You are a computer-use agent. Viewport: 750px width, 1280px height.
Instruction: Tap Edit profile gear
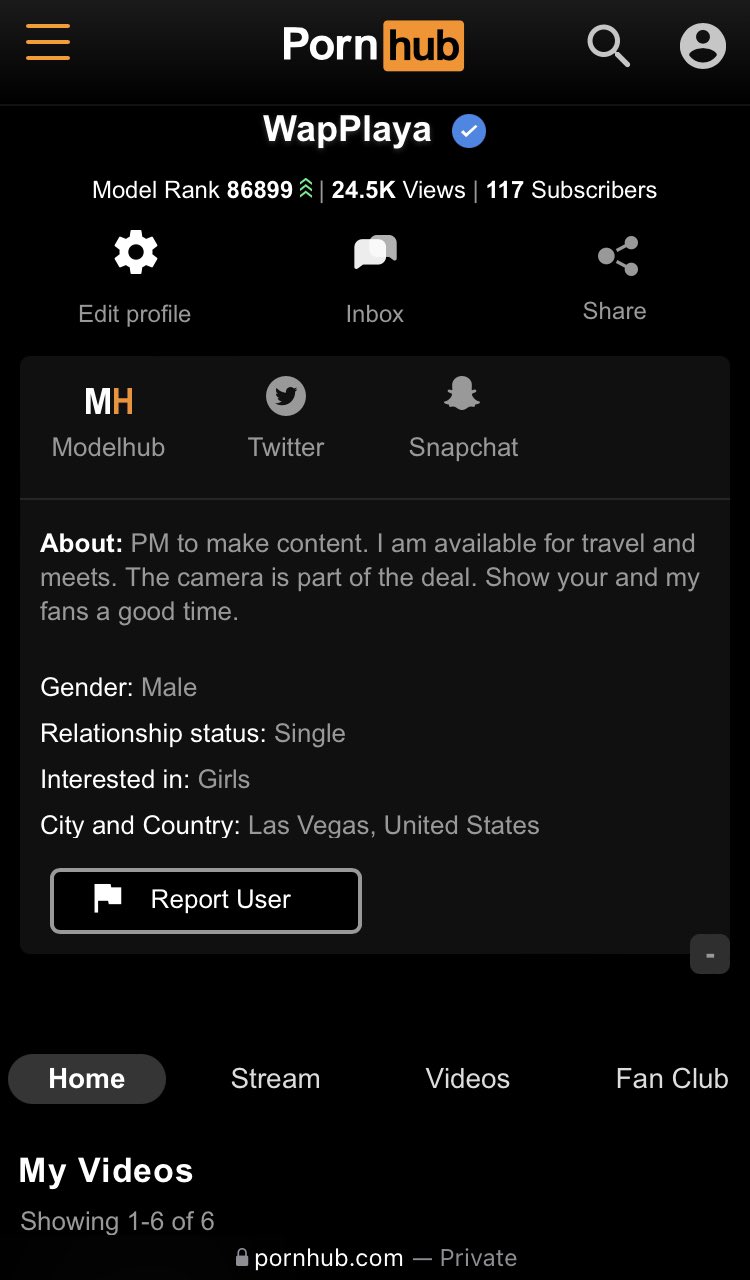coord(135,278)
